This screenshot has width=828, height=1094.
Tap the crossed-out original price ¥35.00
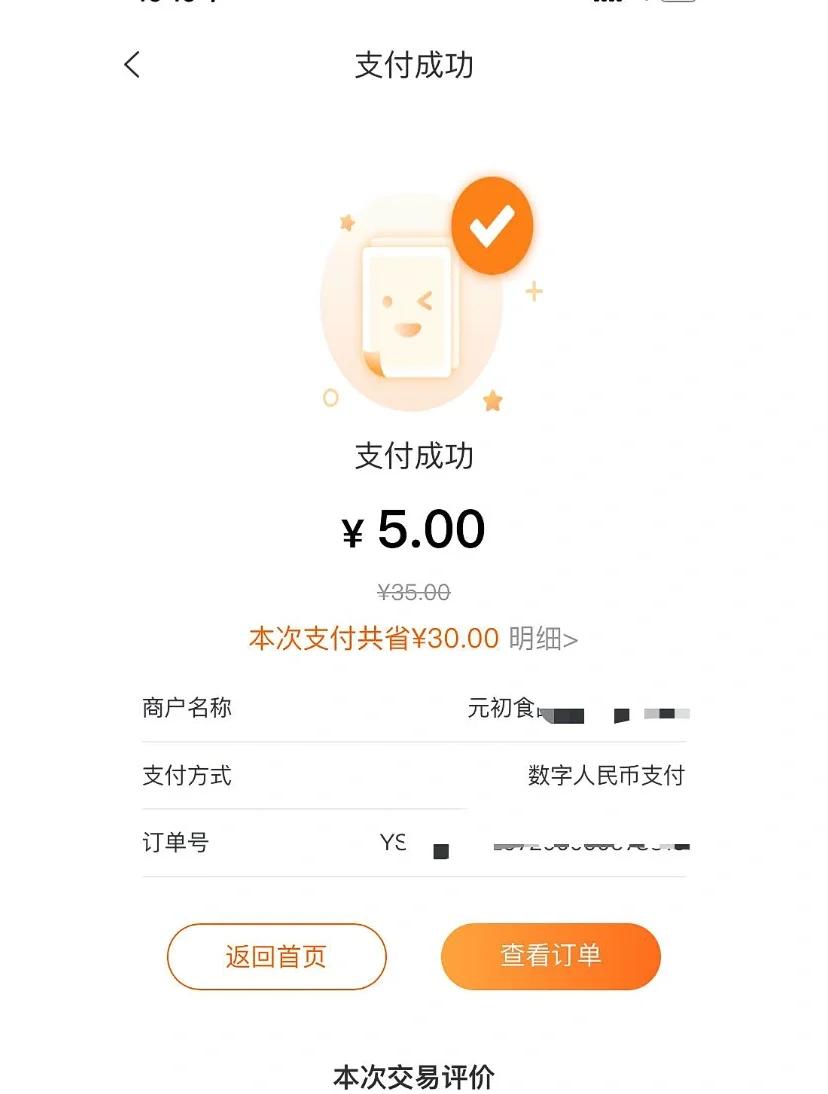(x=413, y=591)
